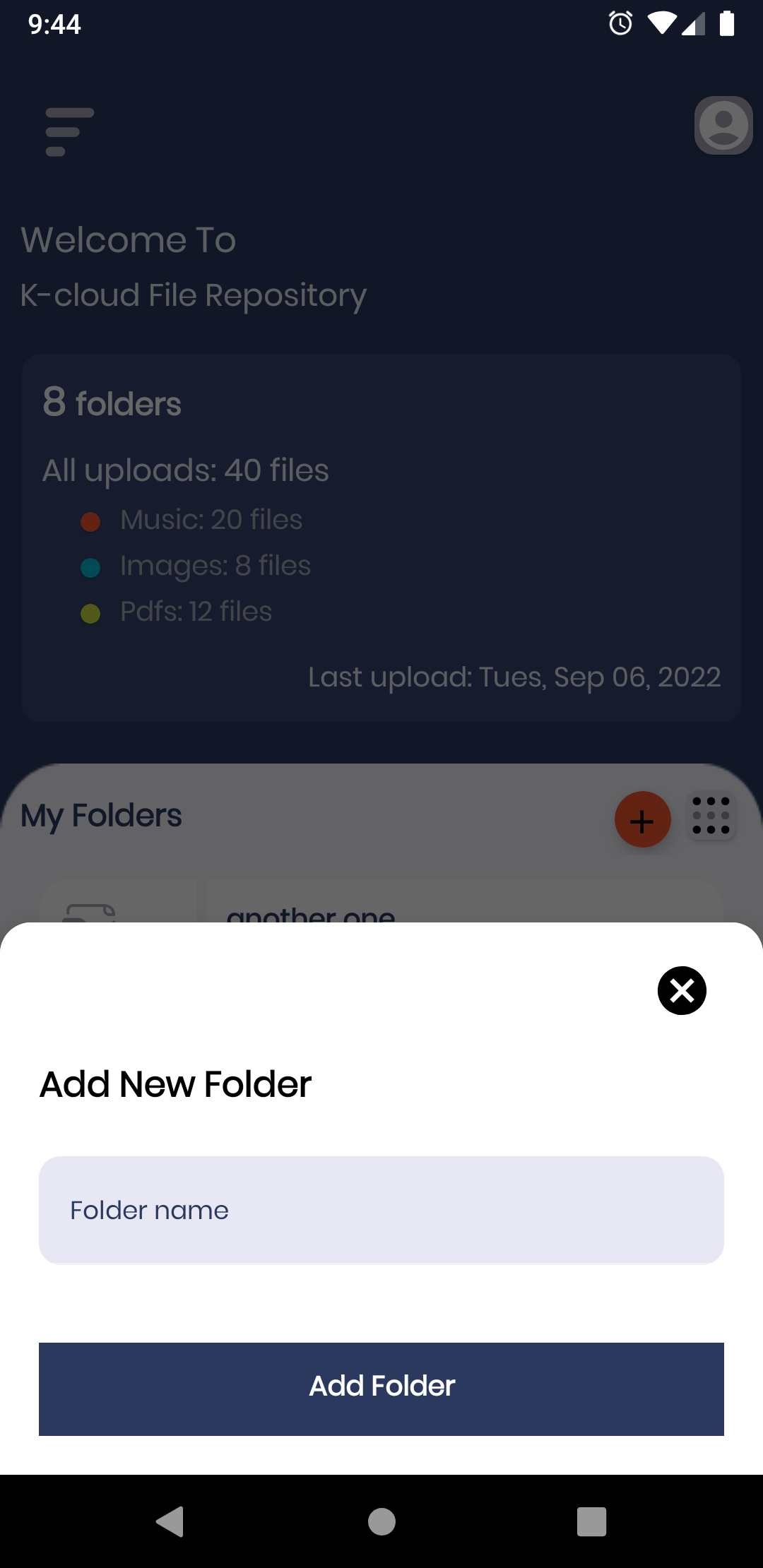Open the user profile avatar
Image resolution: width=763 pixels, height=1568 pixels.
(723, 126)
